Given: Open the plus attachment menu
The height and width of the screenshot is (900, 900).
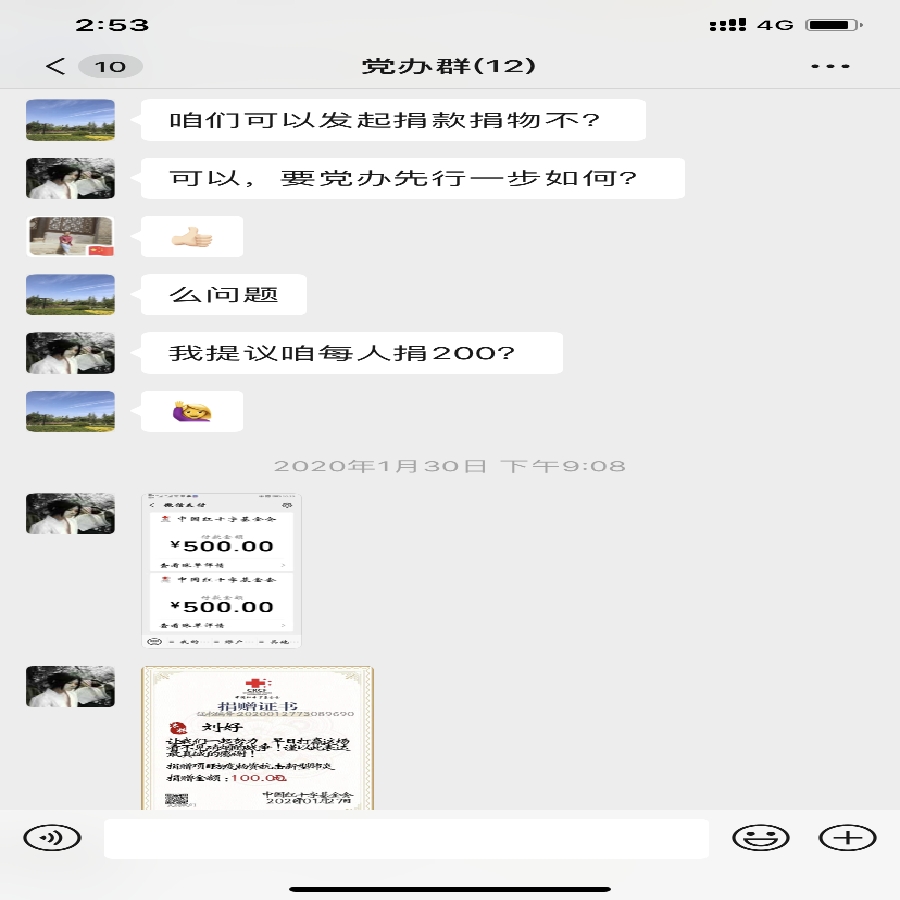Looking at the screenshot, I should point(847,838).
